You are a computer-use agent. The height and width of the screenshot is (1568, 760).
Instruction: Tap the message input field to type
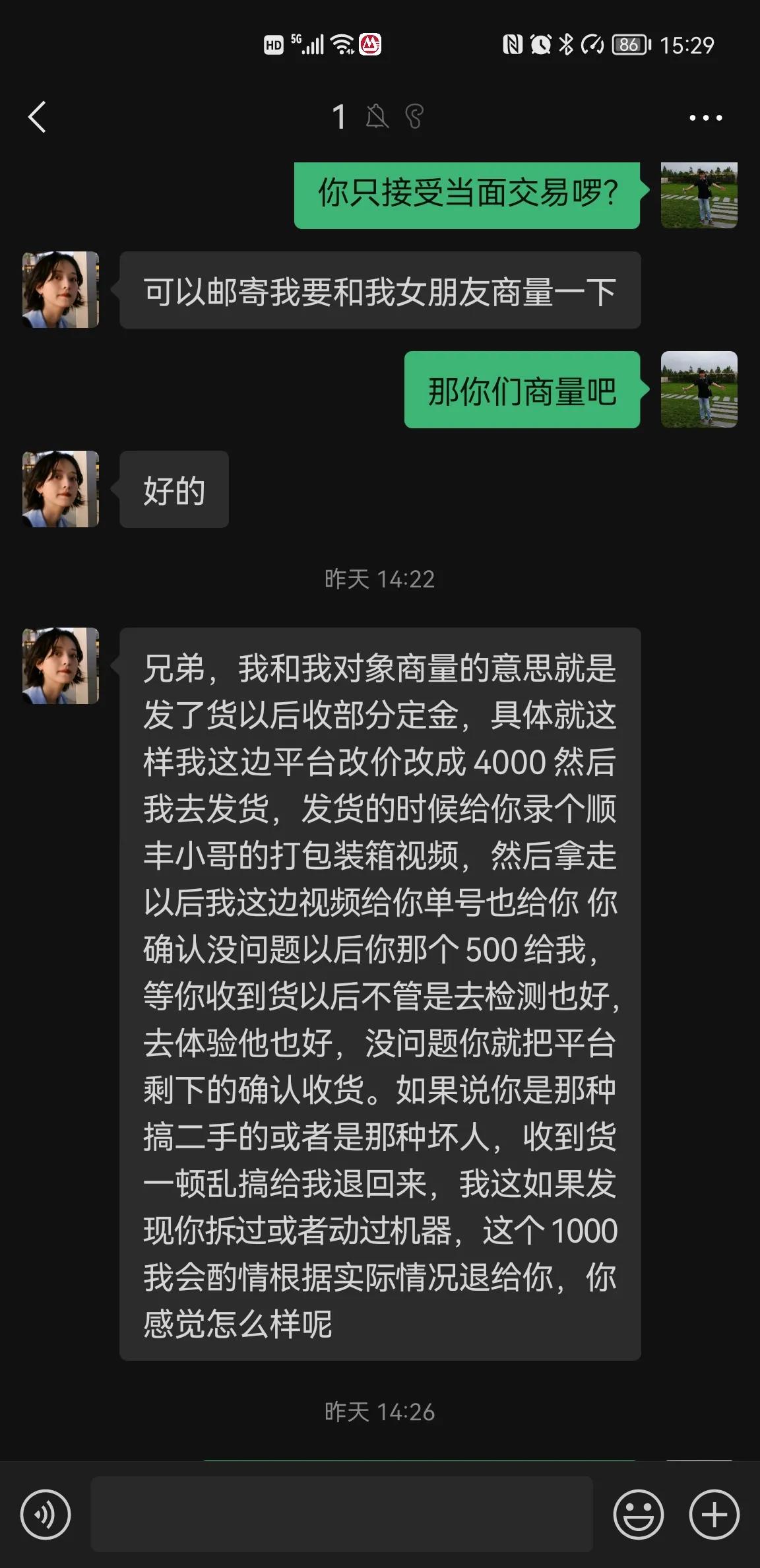point(343,1511)
